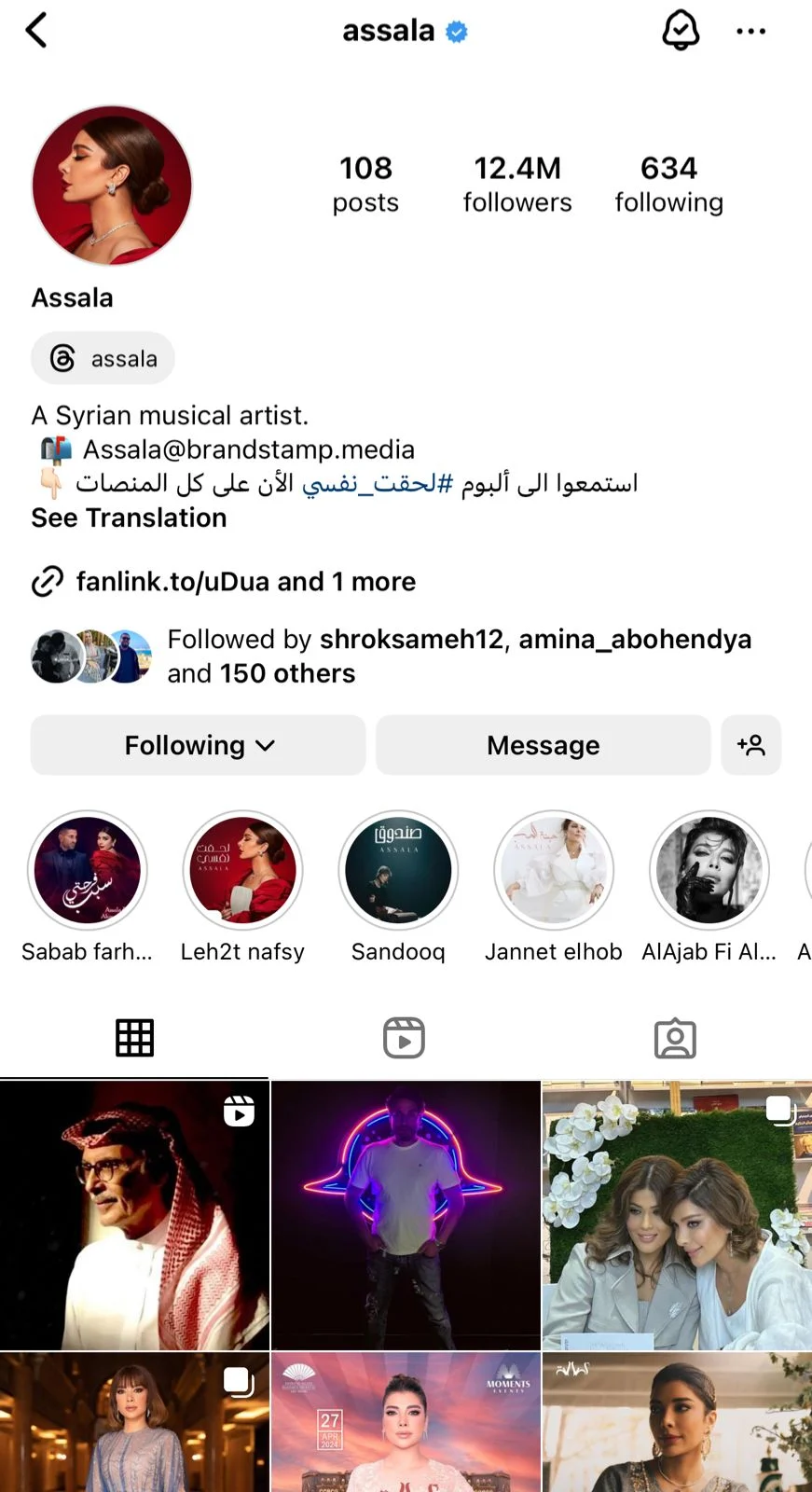Tap See Translation for the bio

tap(129, 518)
